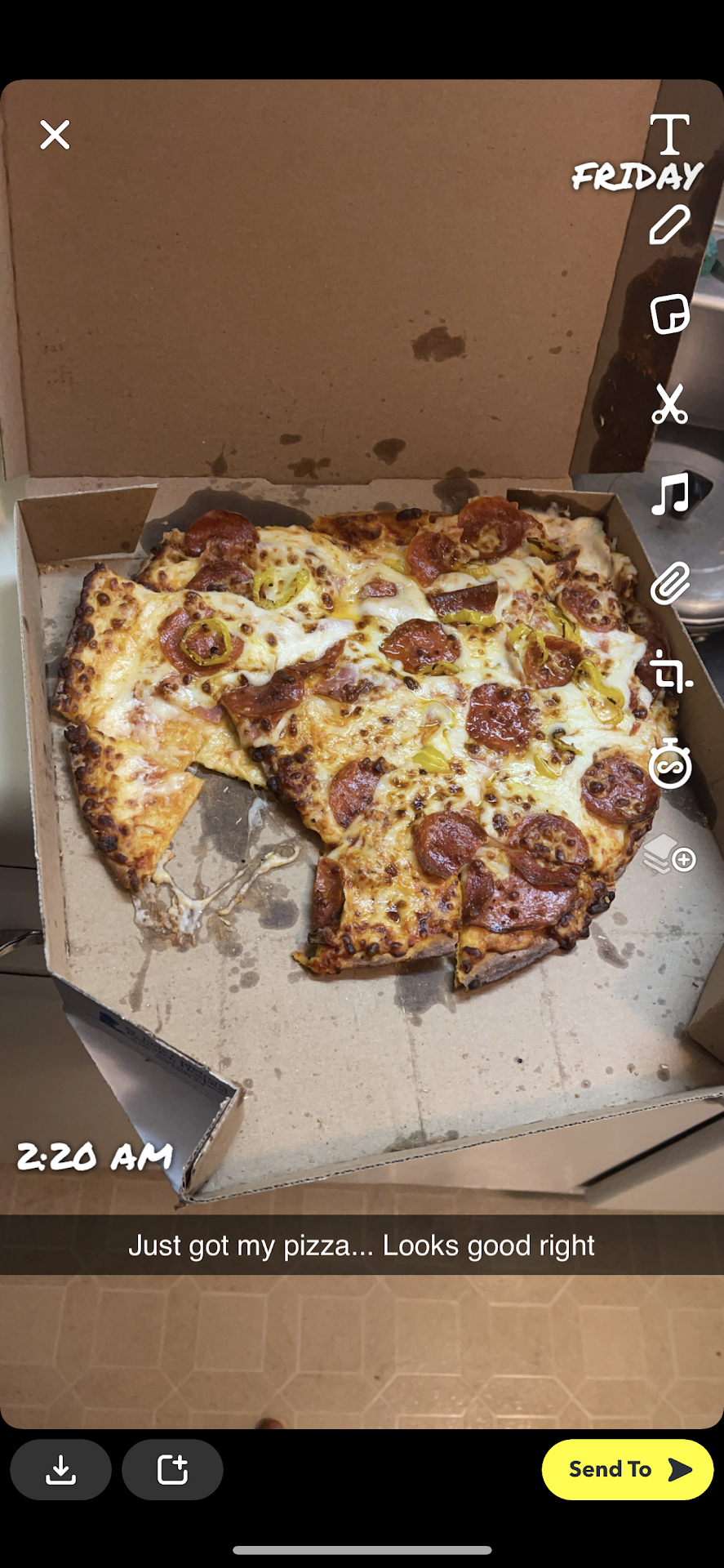
Task: Edit the caption "Just got my pizza..."
Action: tap(362, 1245)
